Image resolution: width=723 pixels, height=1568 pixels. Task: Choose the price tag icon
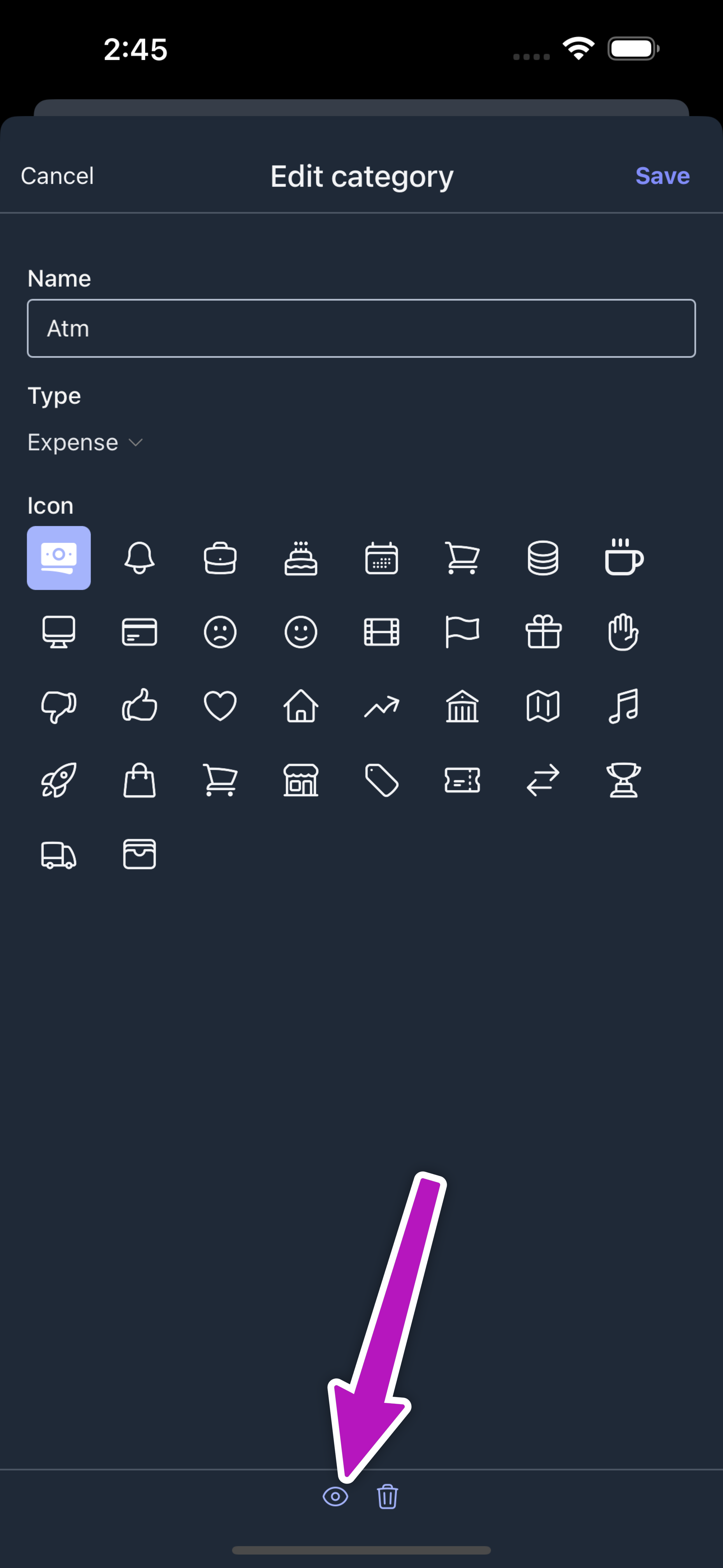382,780
